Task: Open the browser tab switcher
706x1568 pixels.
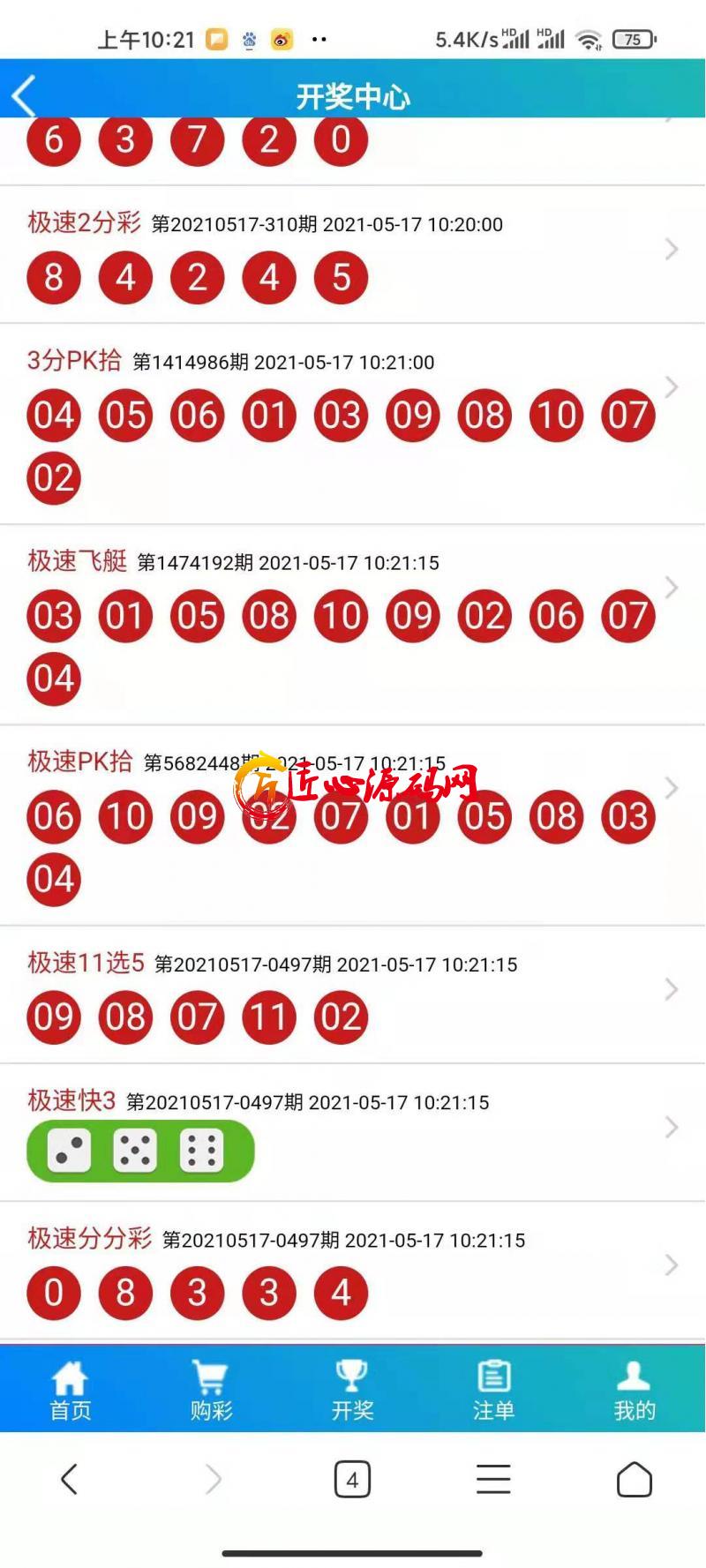Action: pos(352,1480)
